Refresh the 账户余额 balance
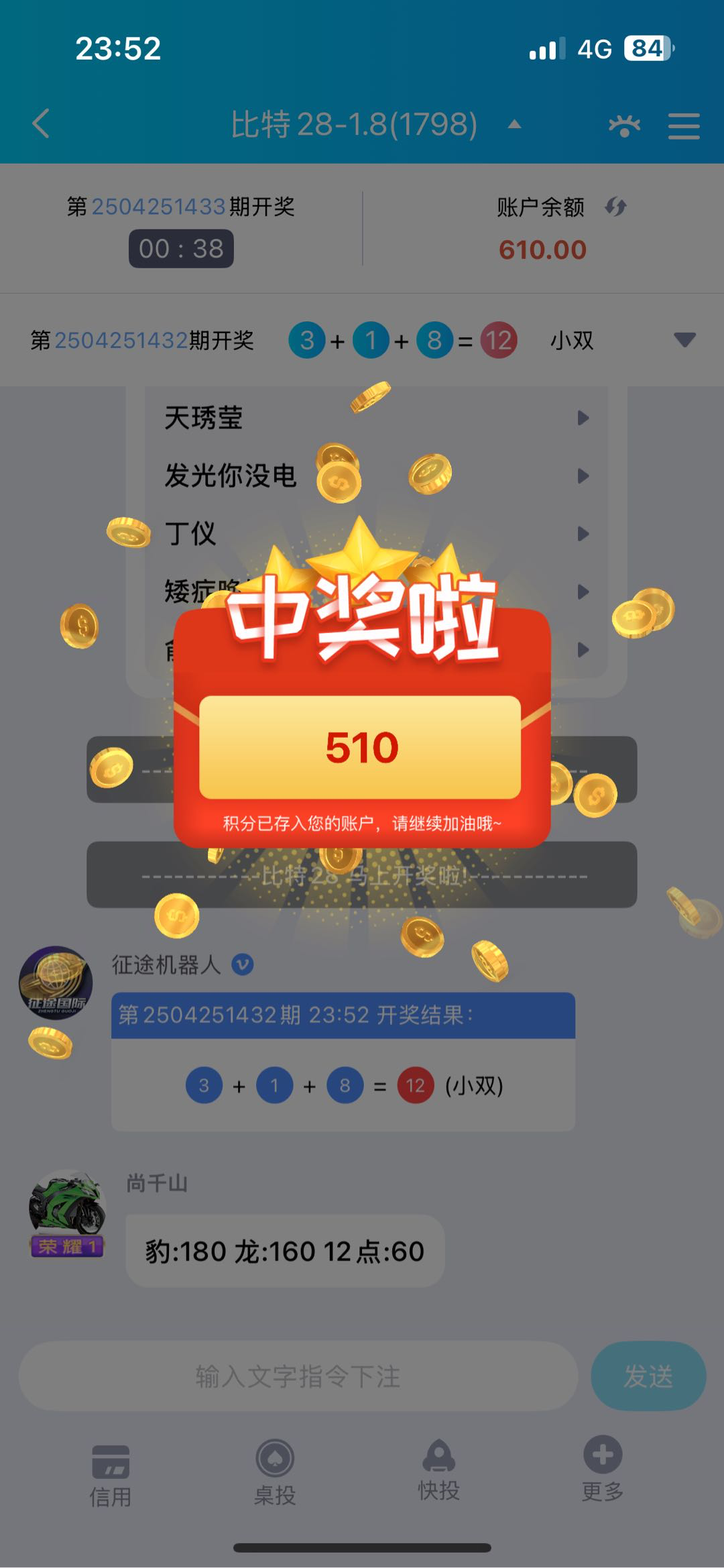Screen dimensions: 724x1568 [x=615, y=207]
